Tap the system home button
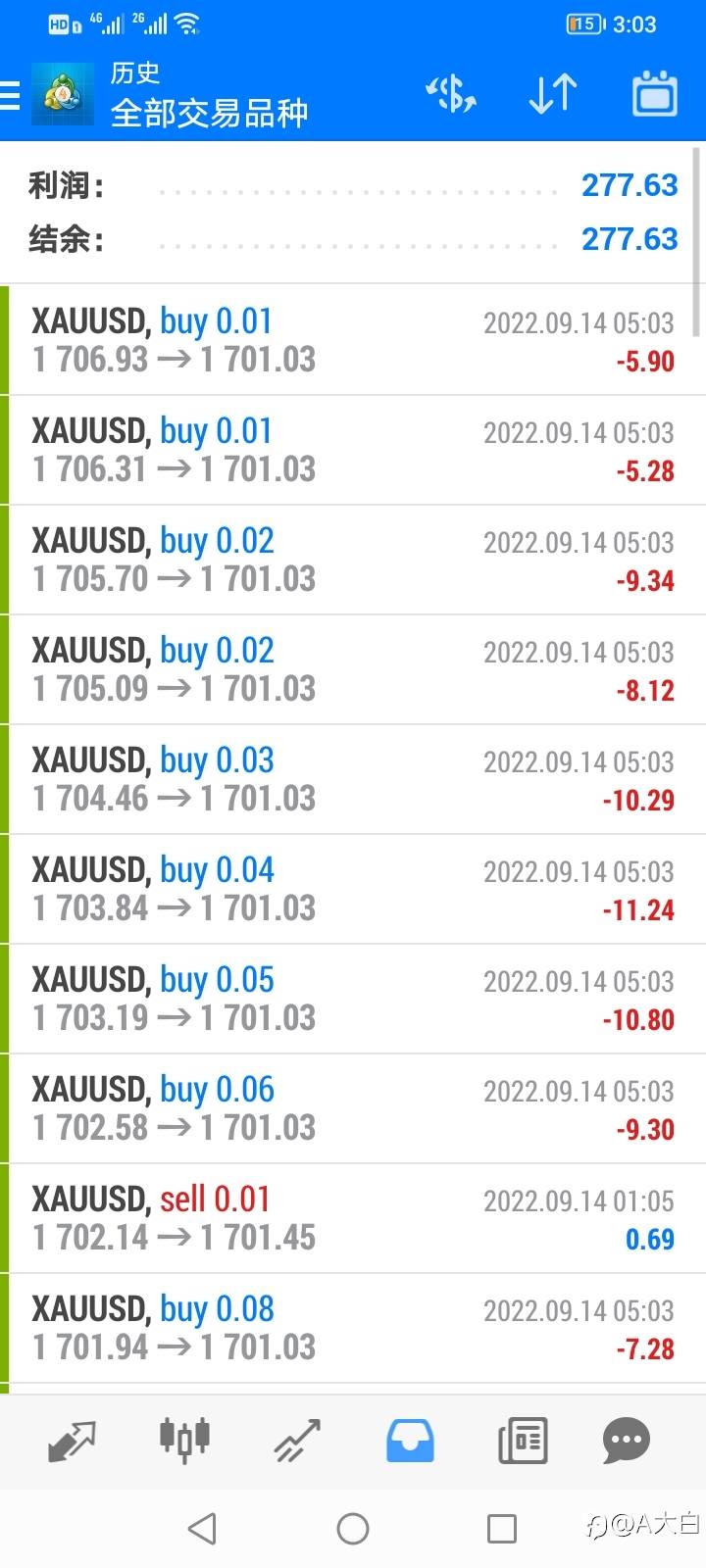Image resolution: width=706 pixels, height=1568 pixels. (353, 1529)
